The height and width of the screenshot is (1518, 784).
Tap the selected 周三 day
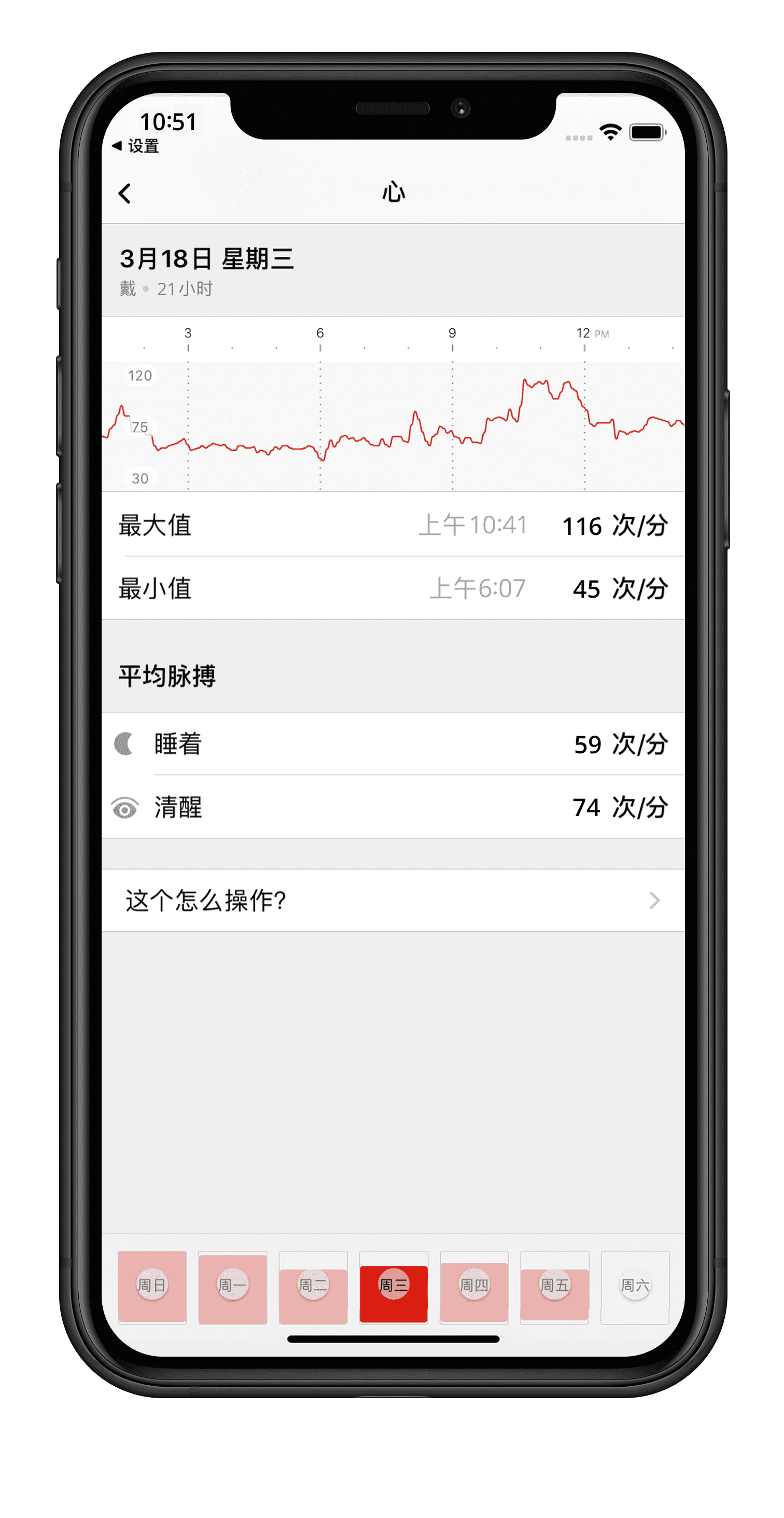point(394,1286)
